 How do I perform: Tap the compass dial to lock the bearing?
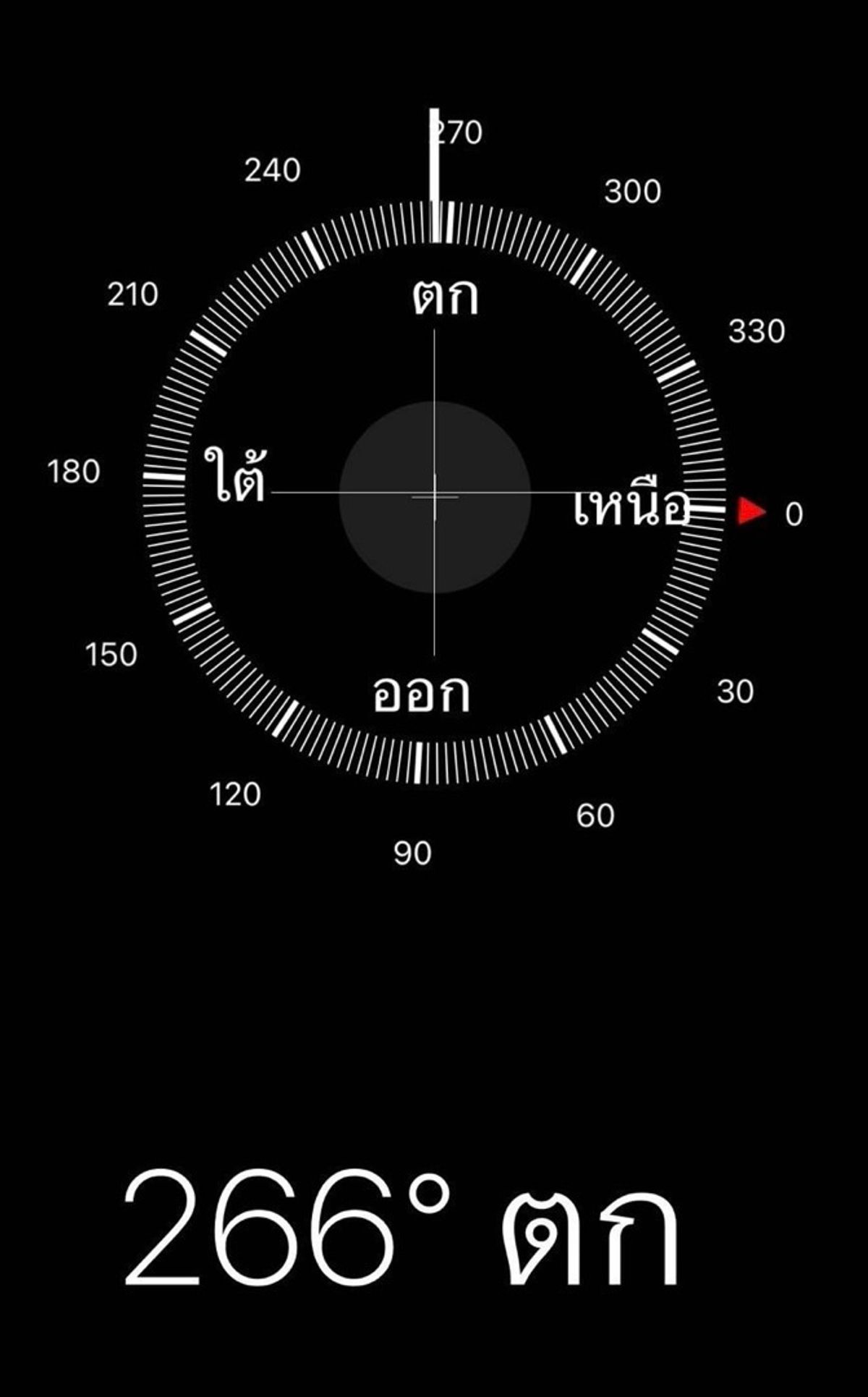click(434, 496)
